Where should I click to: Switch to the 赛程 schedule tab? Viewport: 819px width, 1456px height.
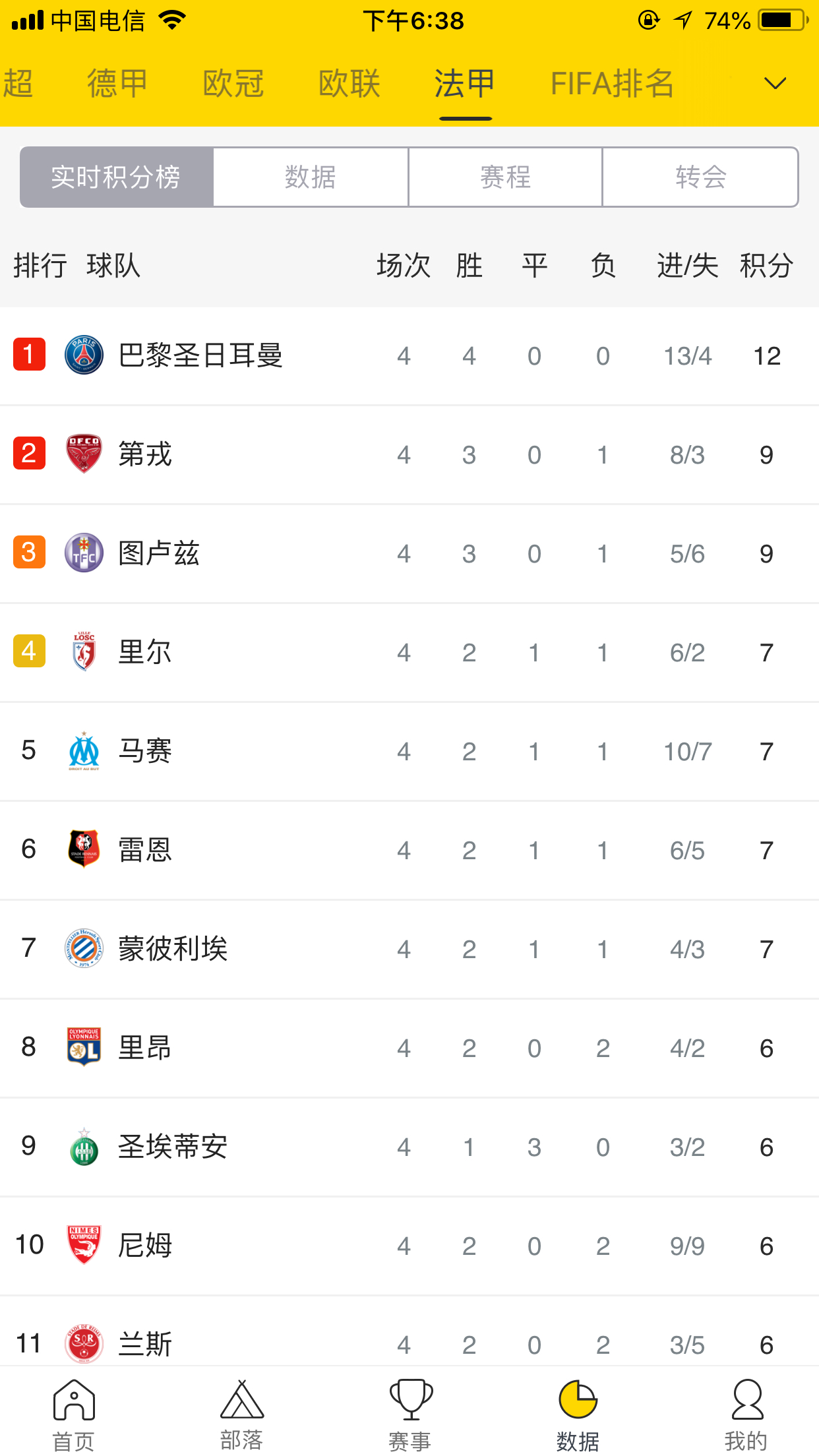point(505,177)
